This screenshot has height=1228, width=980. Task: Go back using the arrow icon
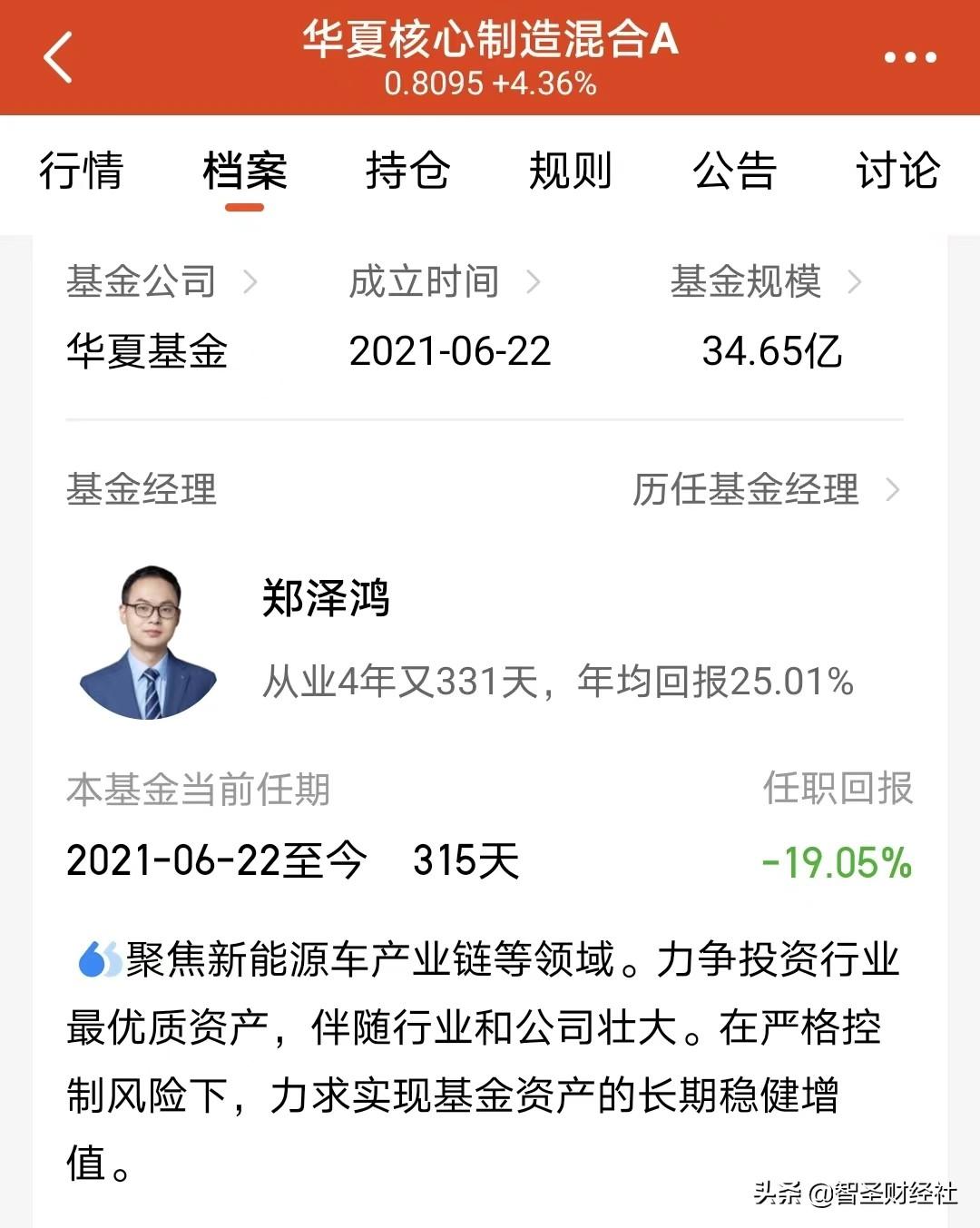(58, 58)
